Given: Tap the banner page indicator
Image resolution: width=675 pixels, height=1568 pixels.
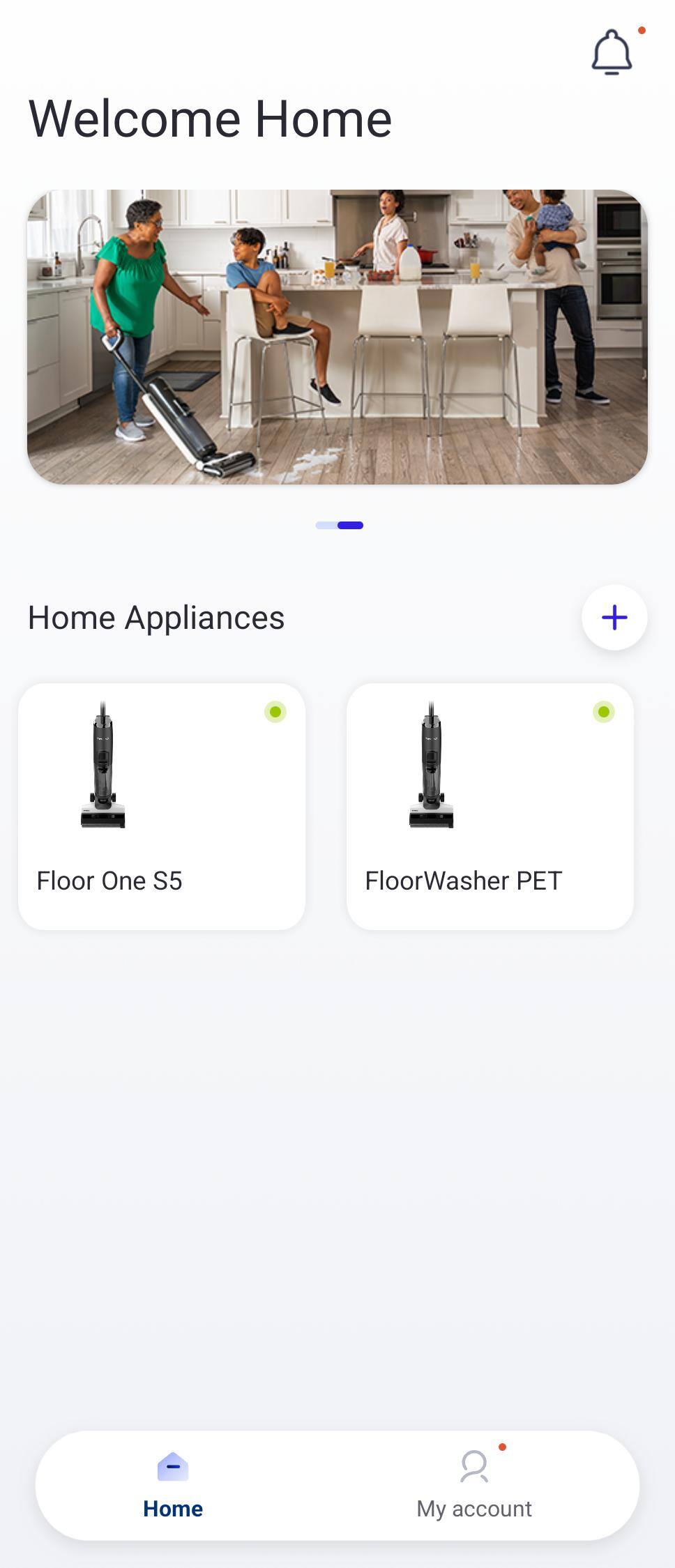Looking at the screenshot, I should click(340, 526).
